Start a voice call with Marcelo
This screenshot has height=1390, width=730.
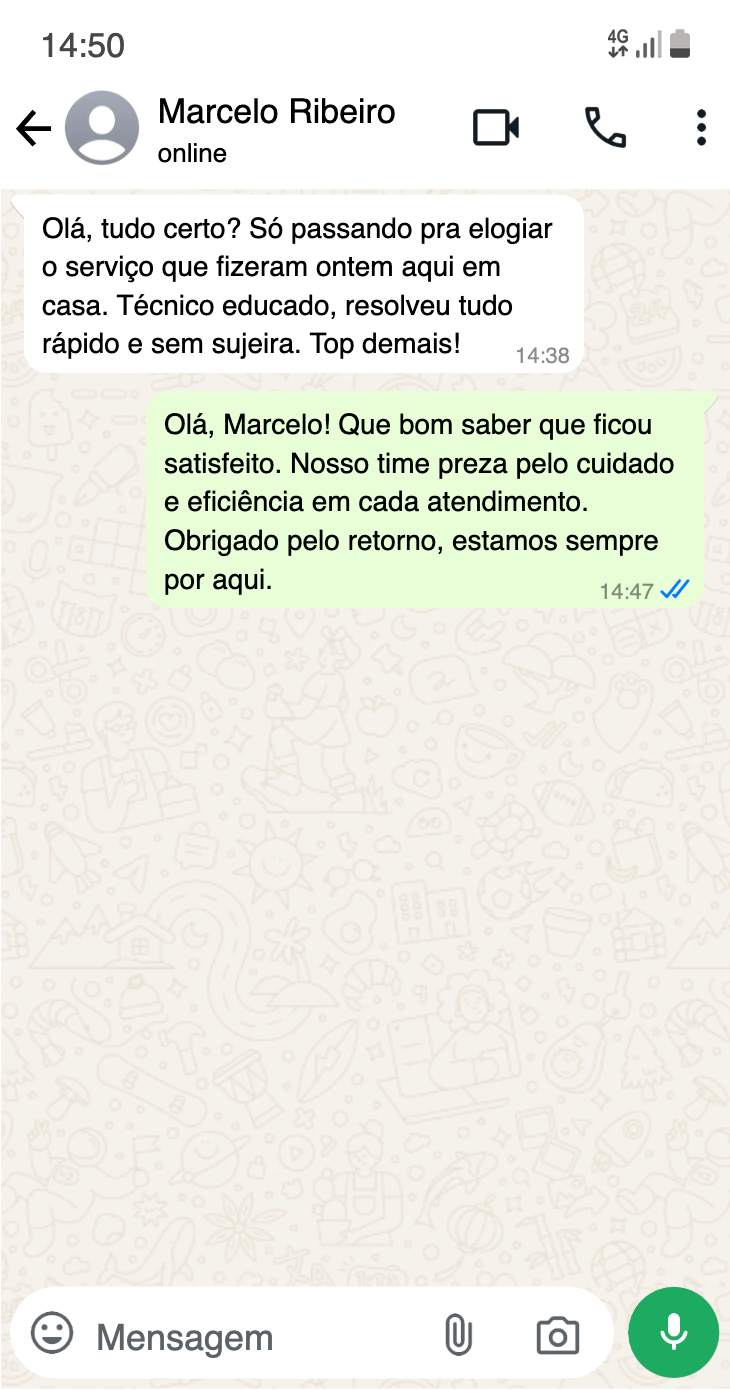pyautogui.click(x=605, y=128)
